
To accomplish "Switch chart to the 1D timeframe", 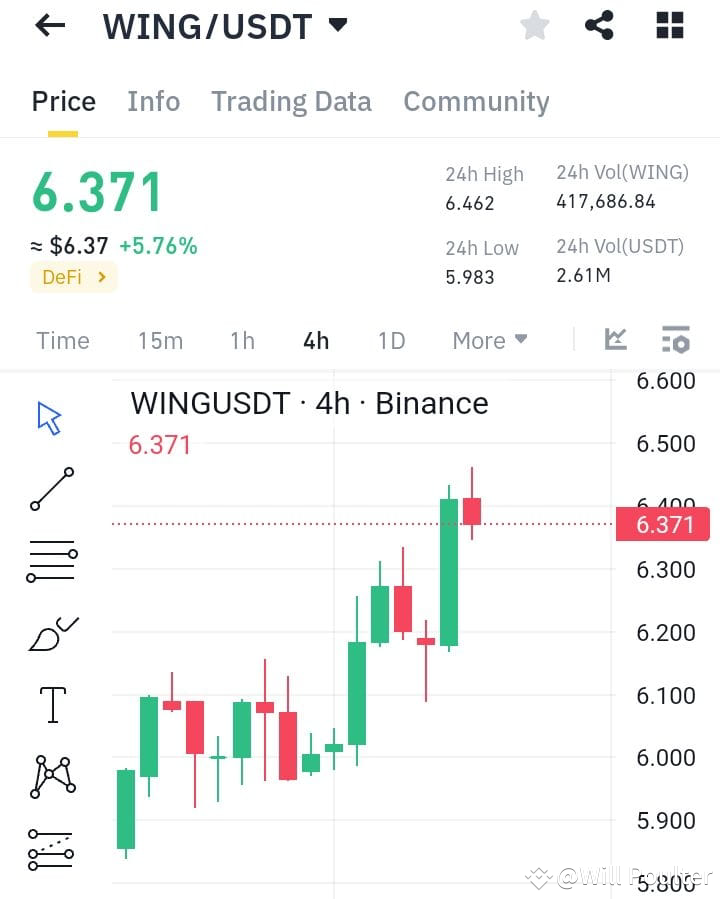I will point(391,340).
